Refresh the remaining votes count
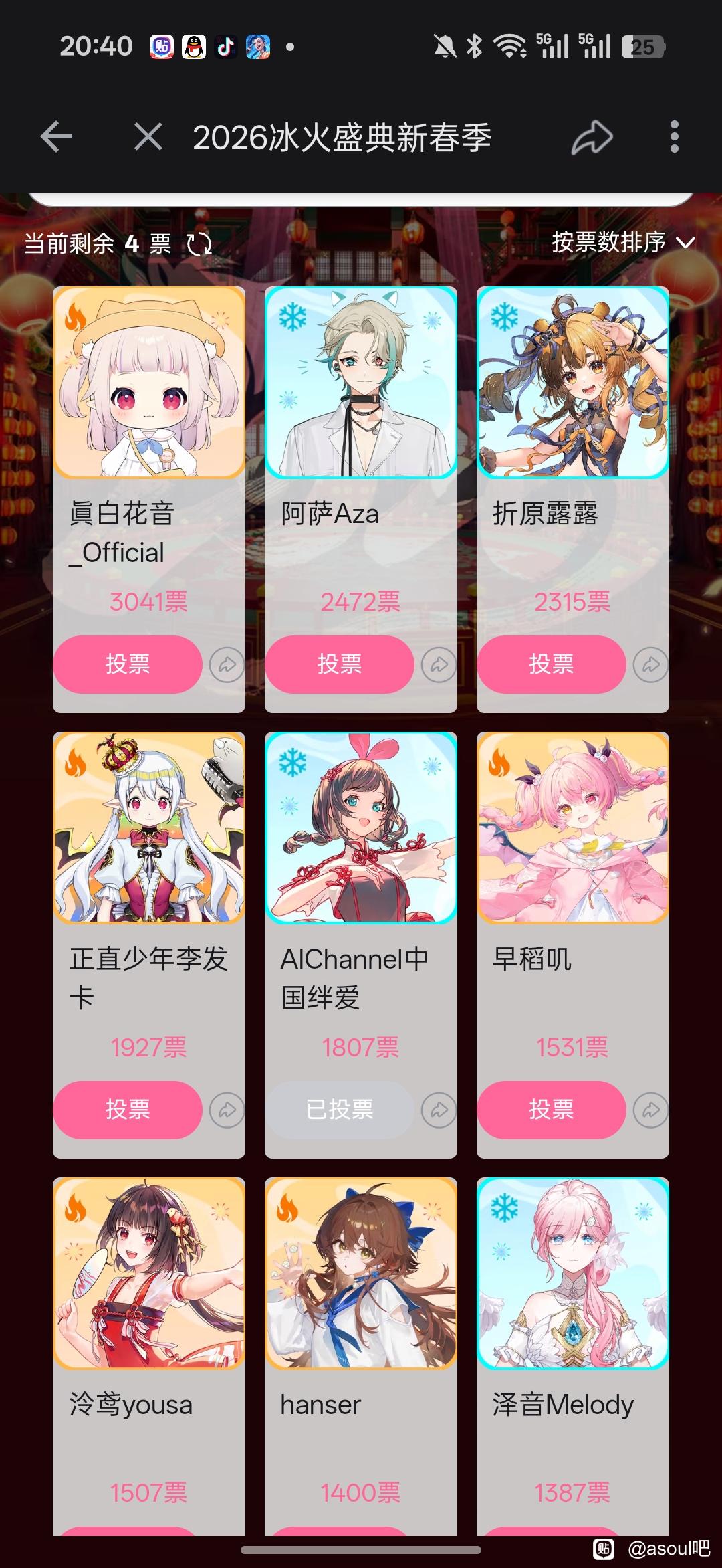Screen dimensions: 722x1568 199,244
